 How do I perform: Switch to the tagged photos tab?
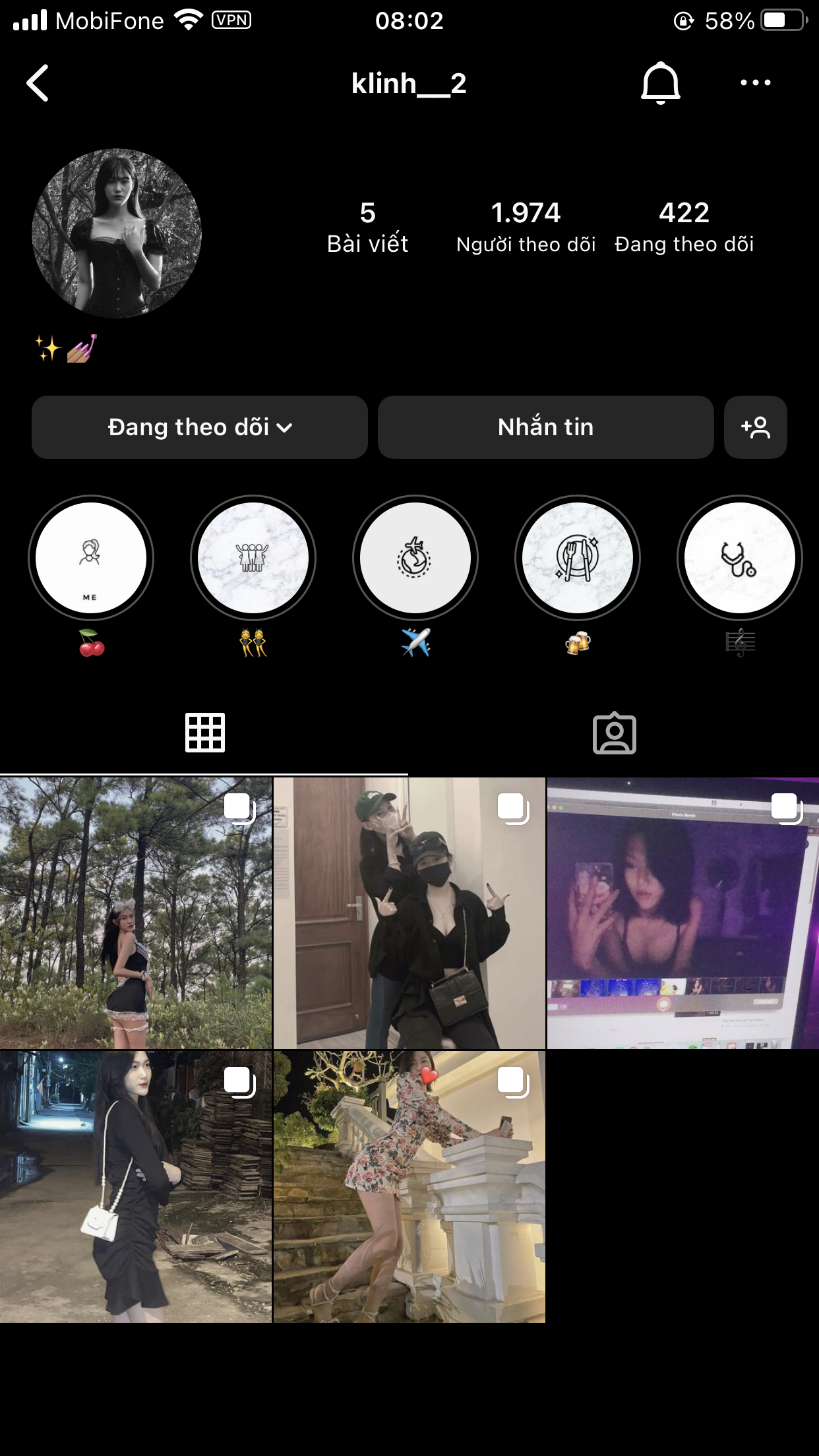(614, 733)
